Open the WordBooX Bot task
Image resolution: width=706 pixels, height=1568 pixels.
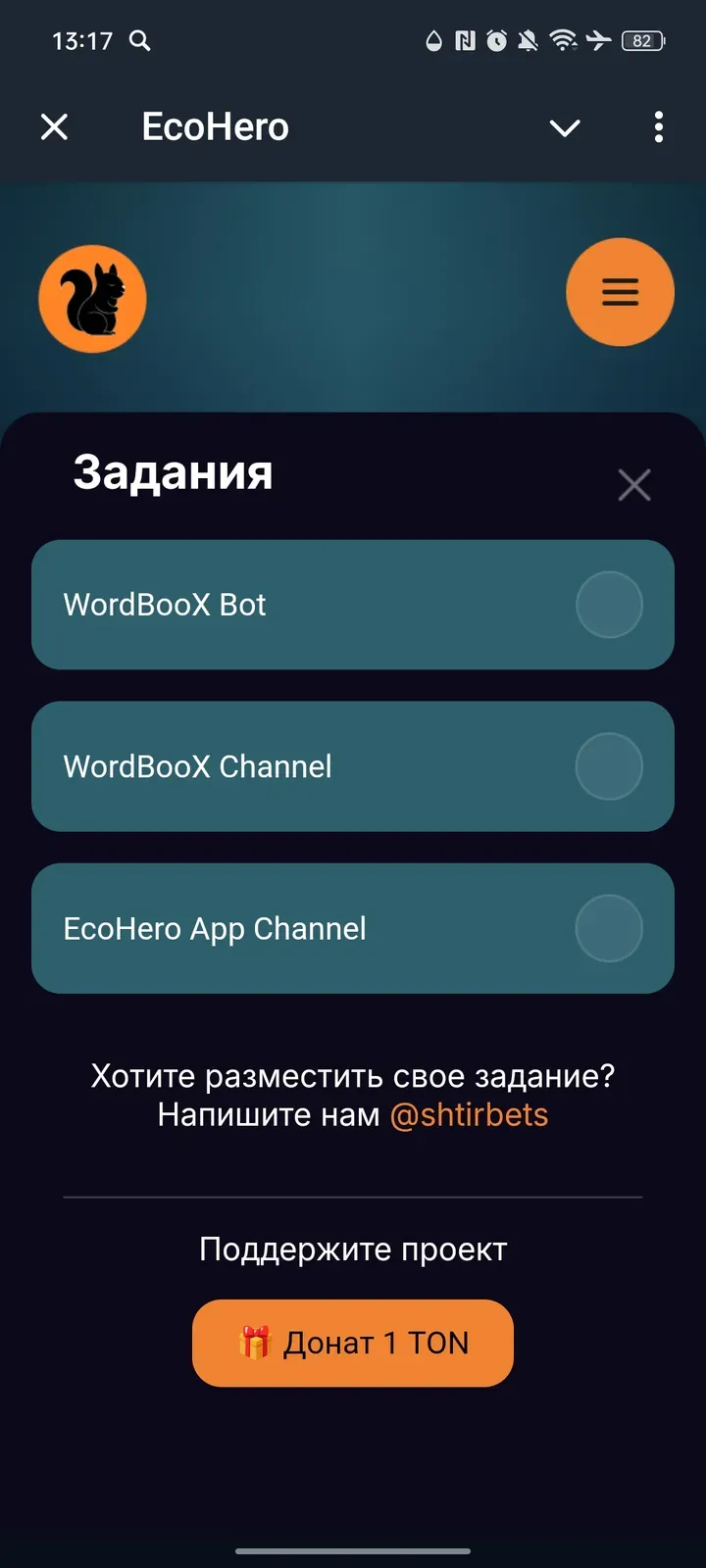pos(353,605)
